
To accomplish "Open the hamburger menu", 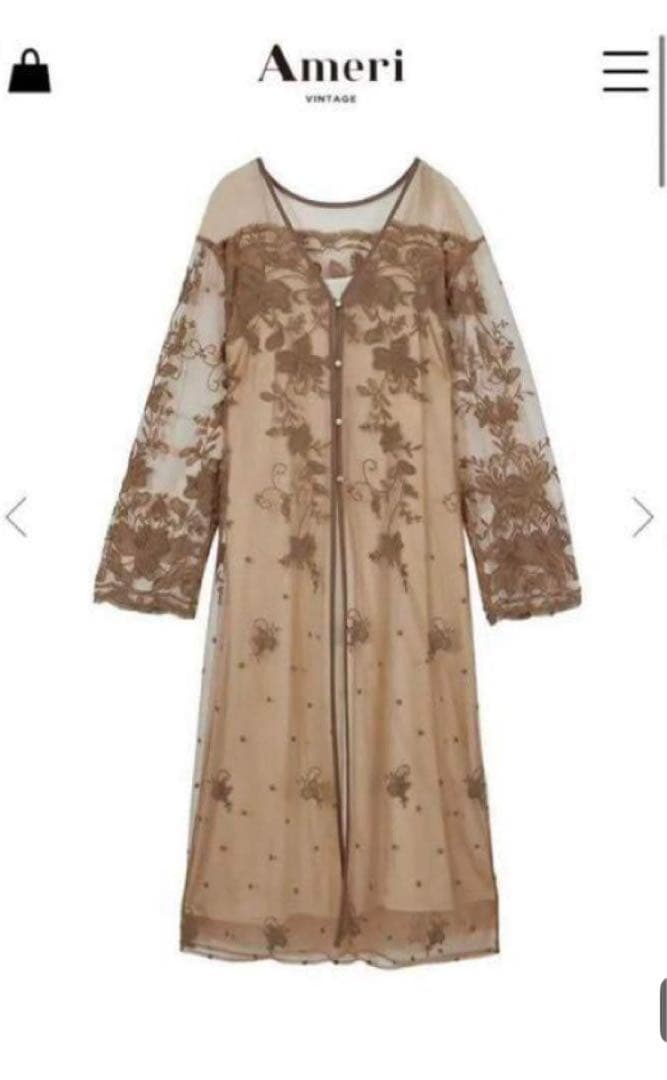I will click(626, 70).
